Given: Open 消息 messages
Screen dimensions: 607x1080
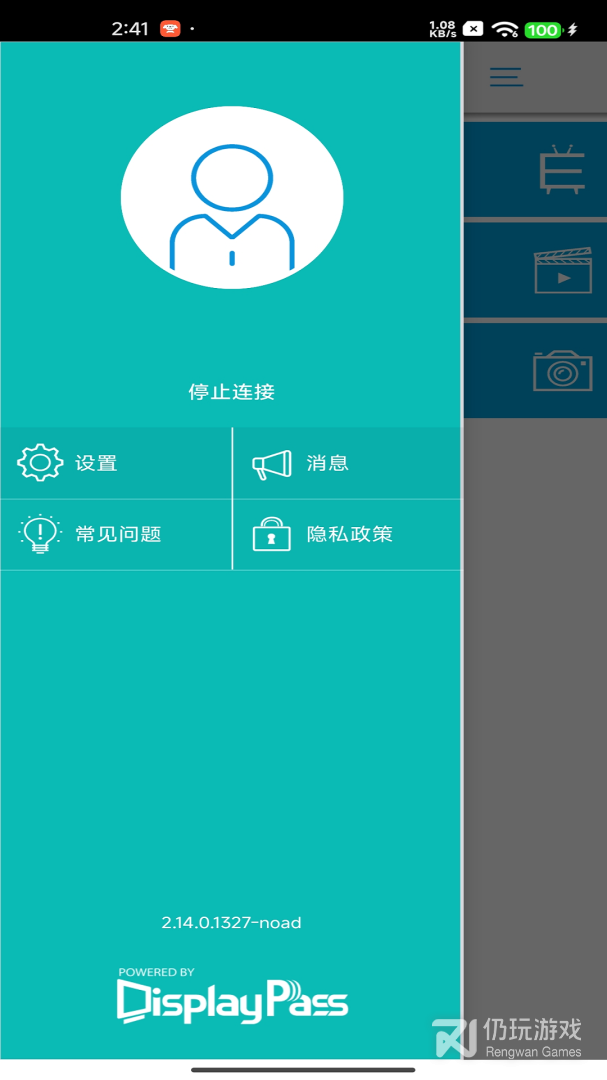Looking at the screenshot, I should 347,463.
